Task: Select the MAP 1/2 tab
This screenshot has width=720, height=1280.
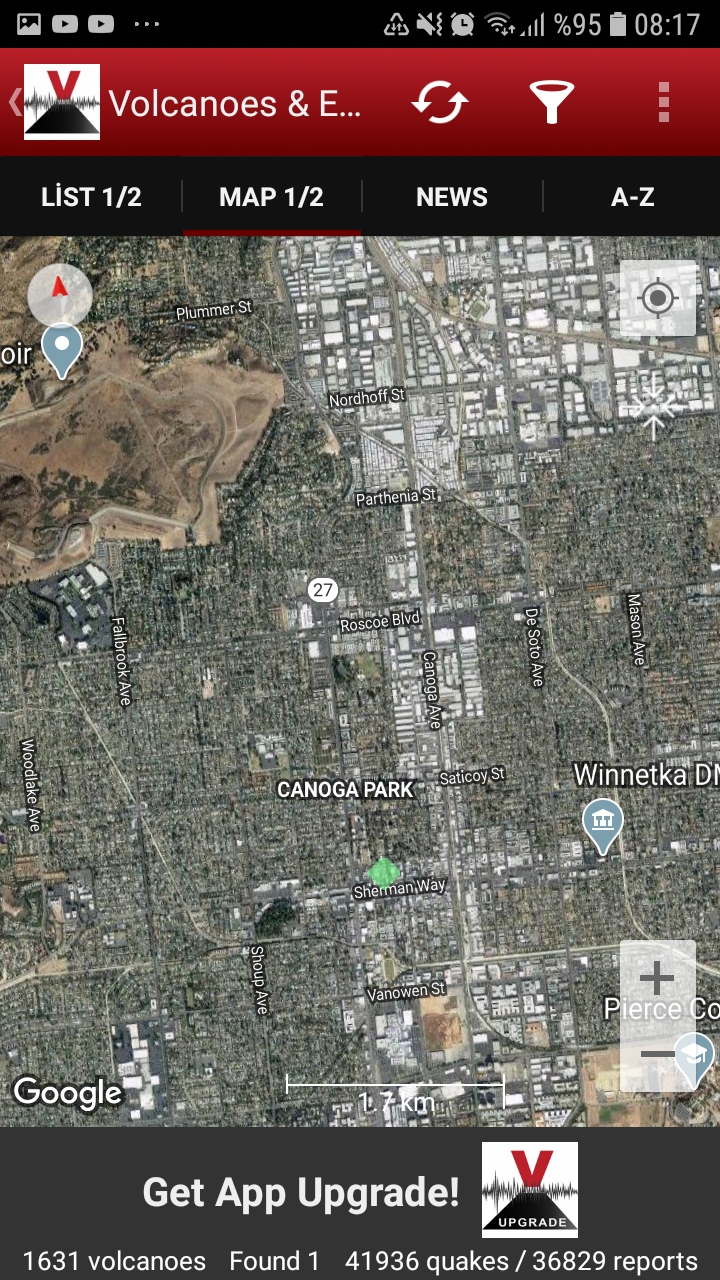Action: [x=271, y=197]
